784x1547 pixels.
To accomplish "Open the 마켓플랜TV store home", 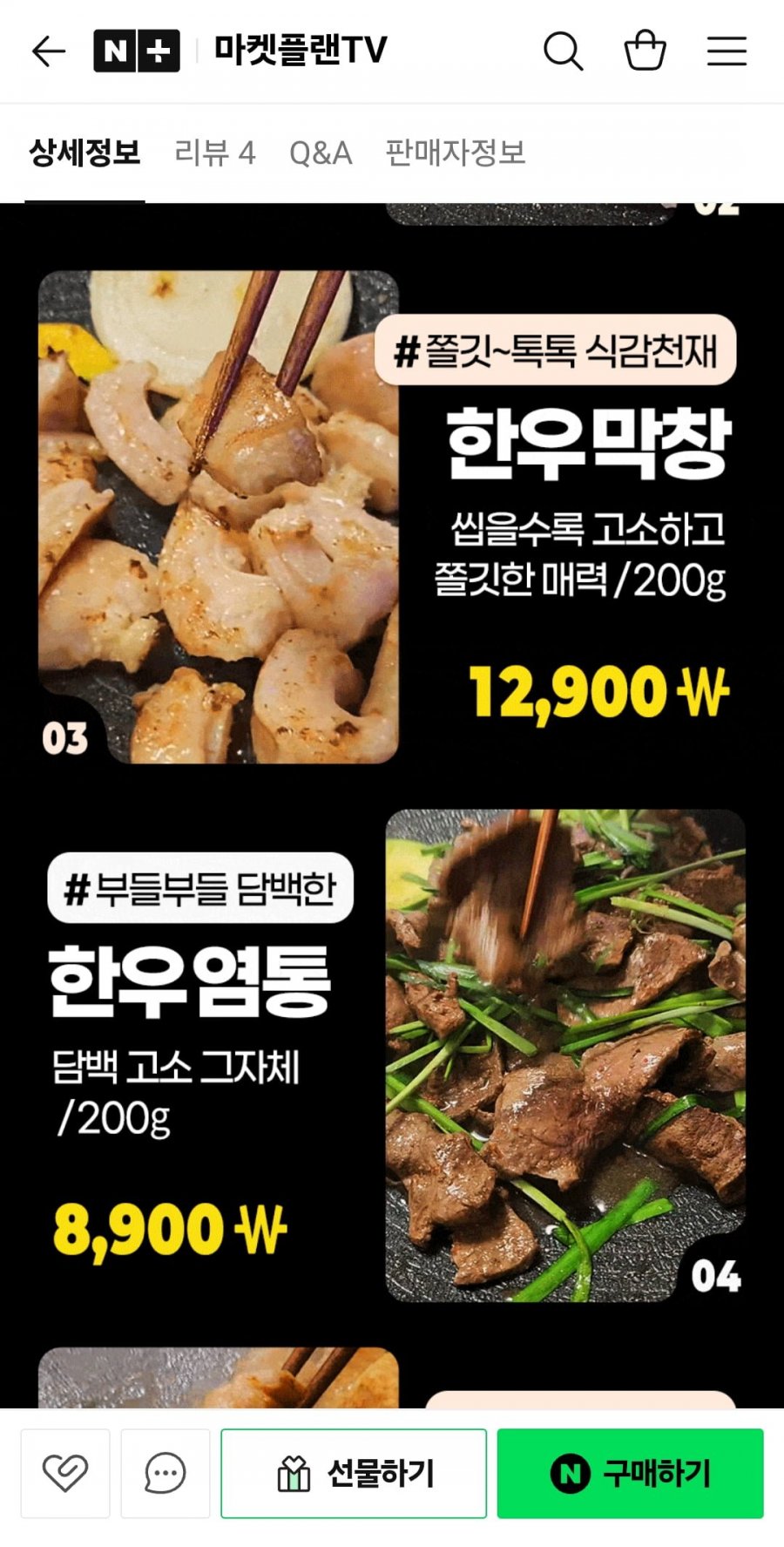I will tap(301, 51).
